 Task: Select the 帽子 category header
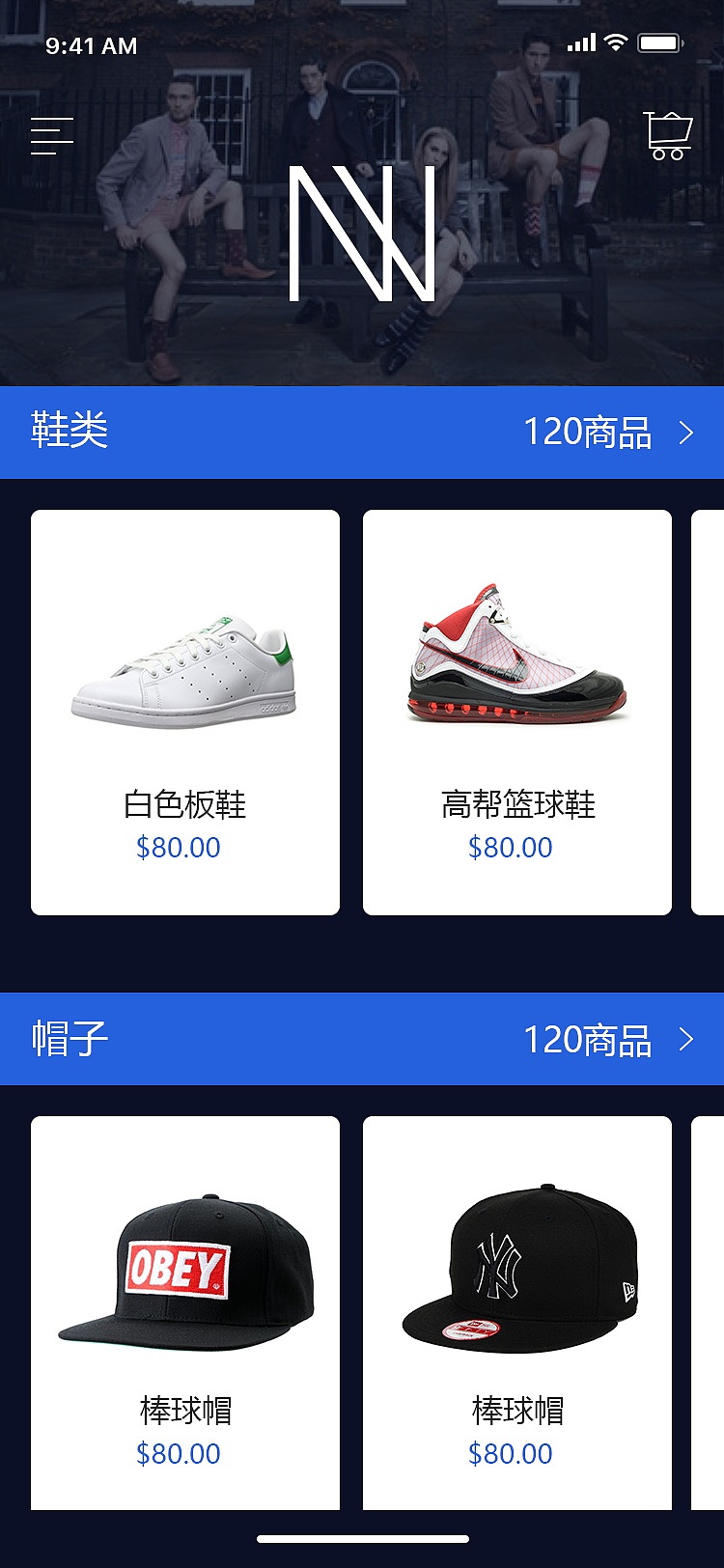[x=68, y=1039]
